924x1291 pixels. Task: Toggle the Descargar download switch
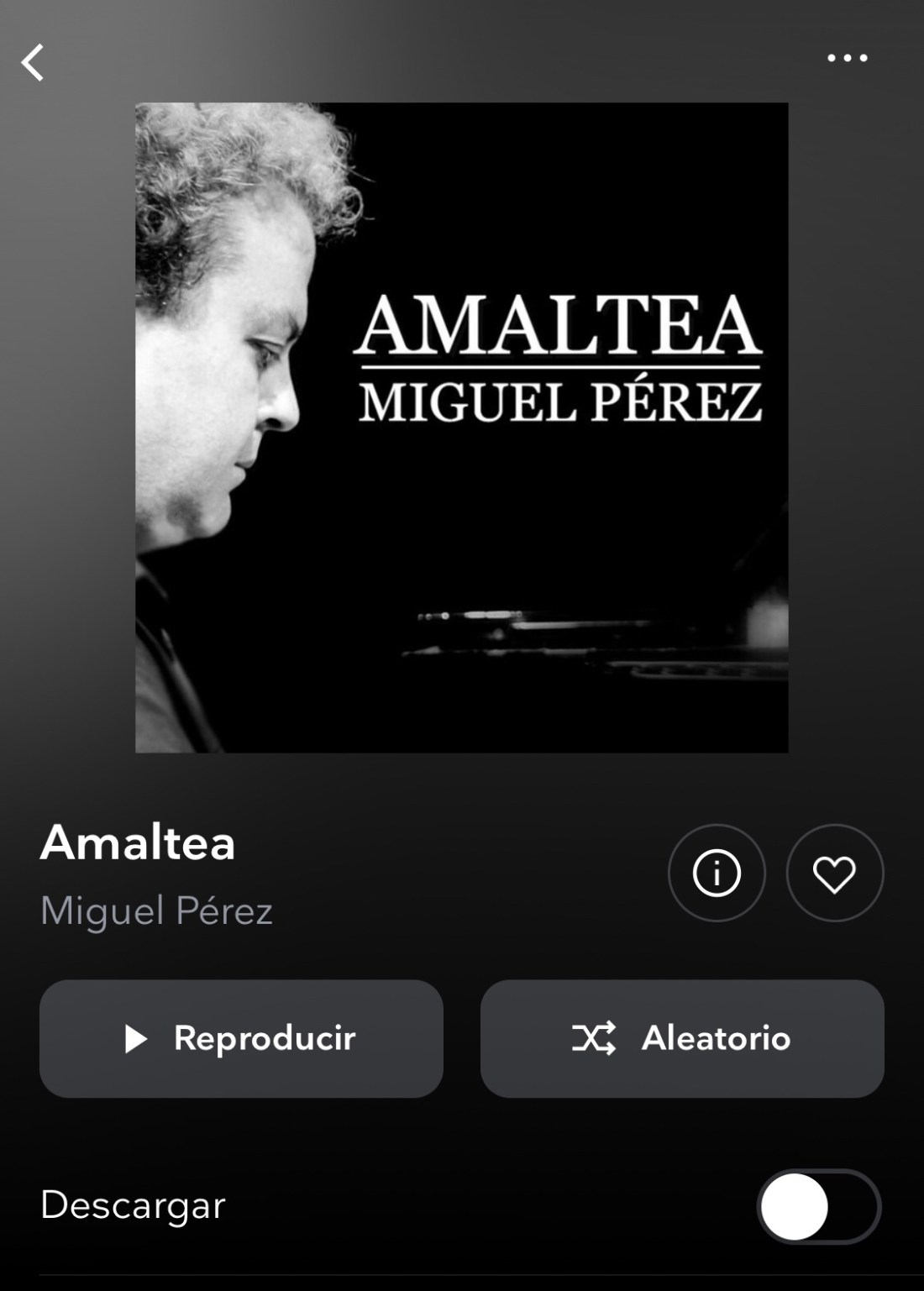tap(818, 1206)
